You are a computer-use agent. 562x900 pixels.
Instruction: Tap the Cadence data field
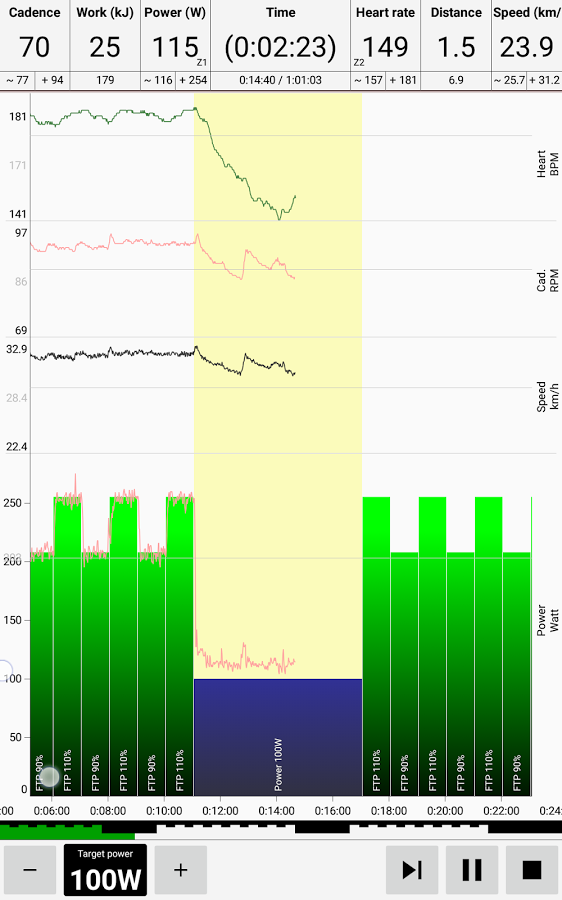pyautogui.click(x=34, y=45)
